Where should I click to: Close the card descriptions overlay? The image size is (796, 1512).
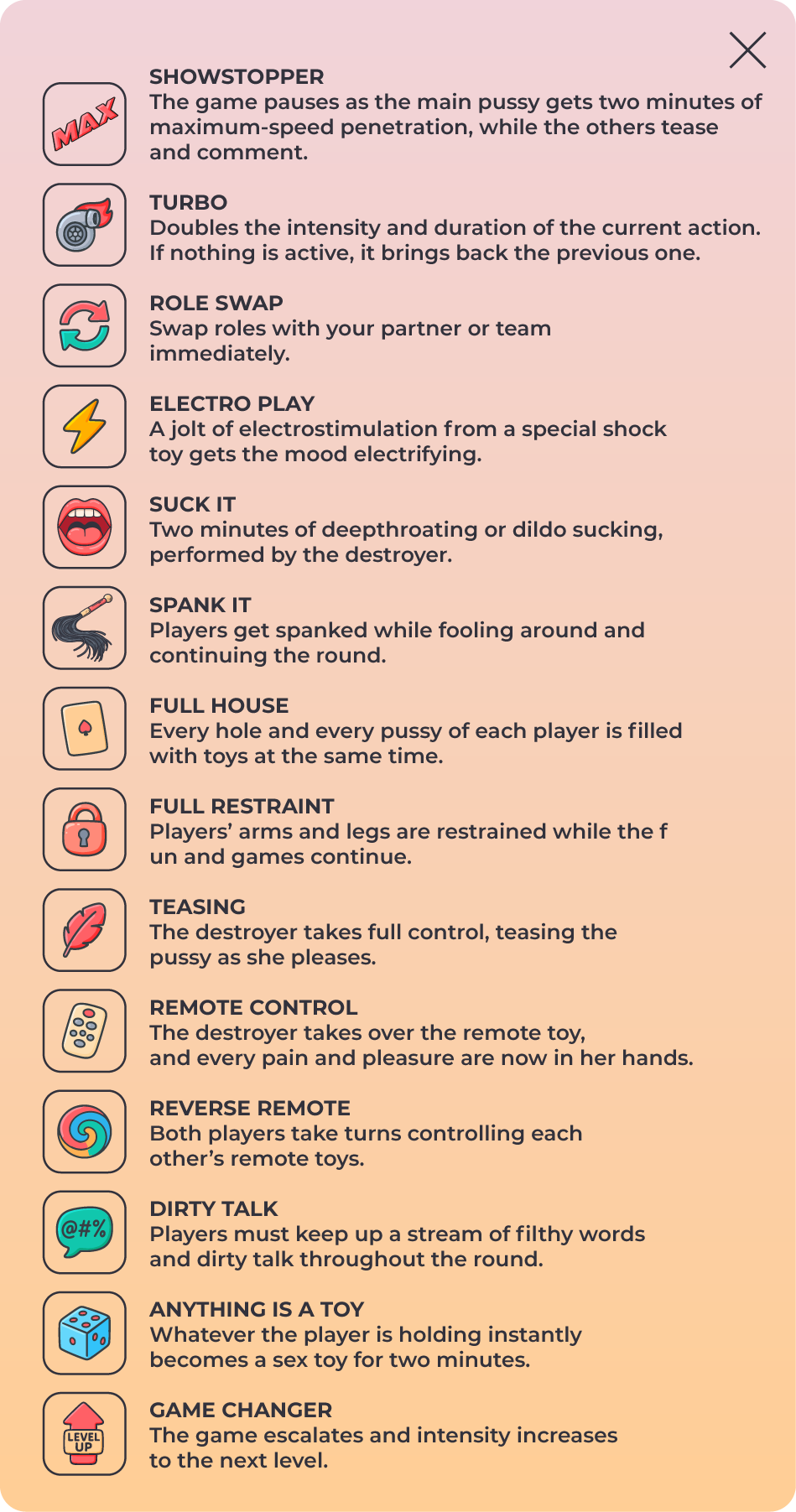pos(747,50)
